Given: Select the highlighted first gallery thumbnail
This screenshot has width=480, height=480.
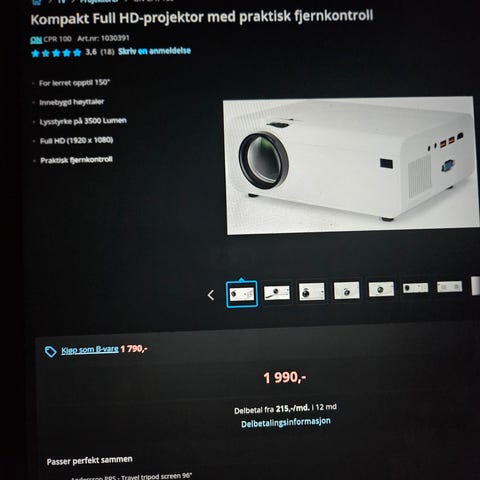Looking at the screenshot, I should point(242,294).
